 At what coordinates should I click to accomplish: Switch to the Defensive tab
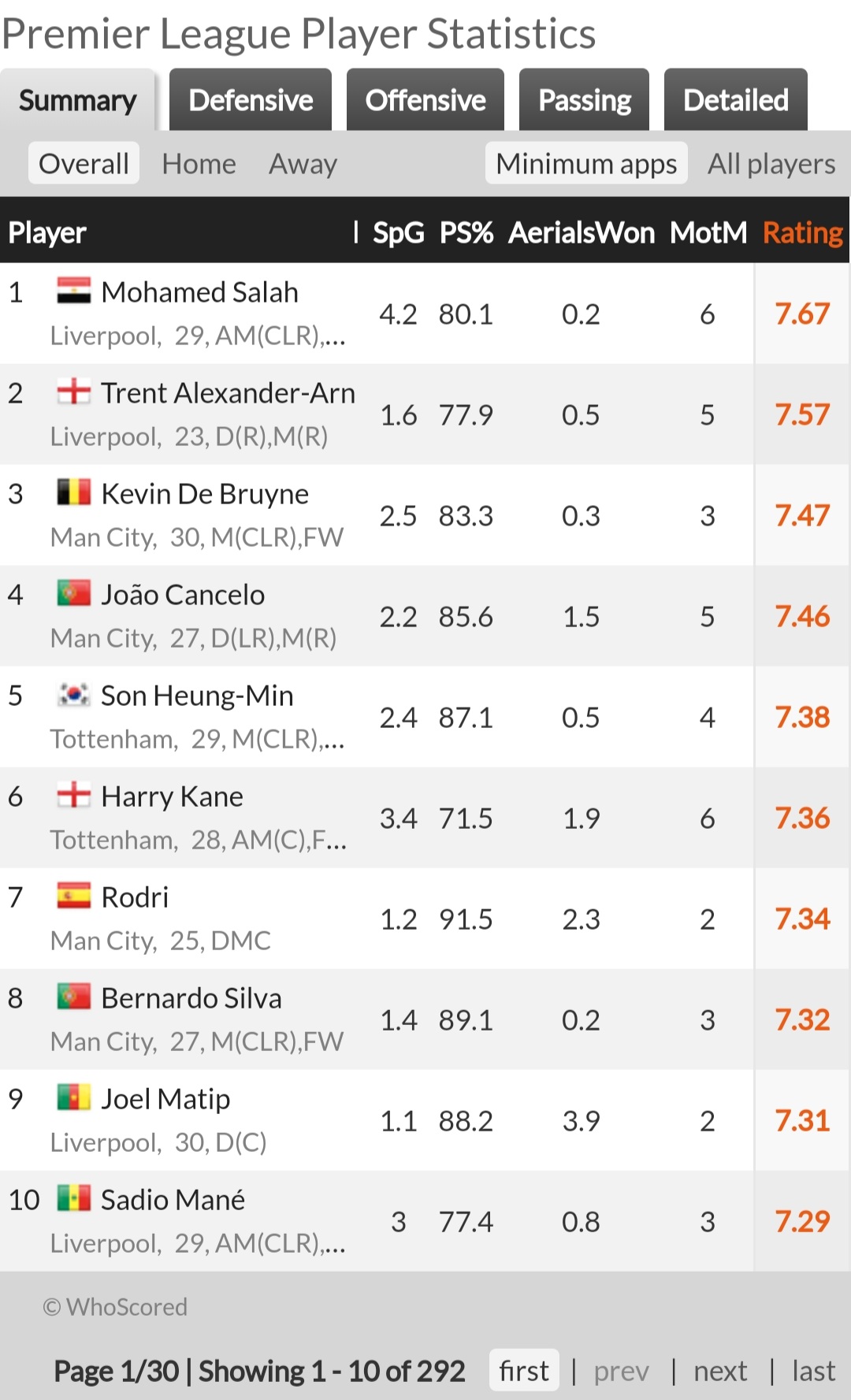251,100
